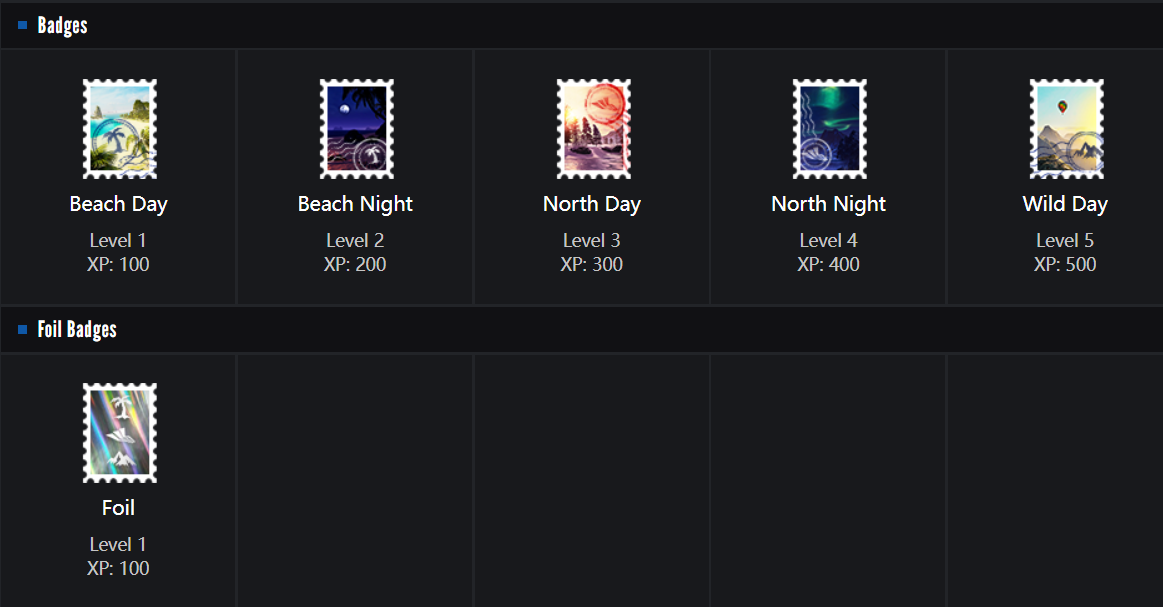View the North Day badge
This screenshot has width=1163, height=607.
[593, 129]
